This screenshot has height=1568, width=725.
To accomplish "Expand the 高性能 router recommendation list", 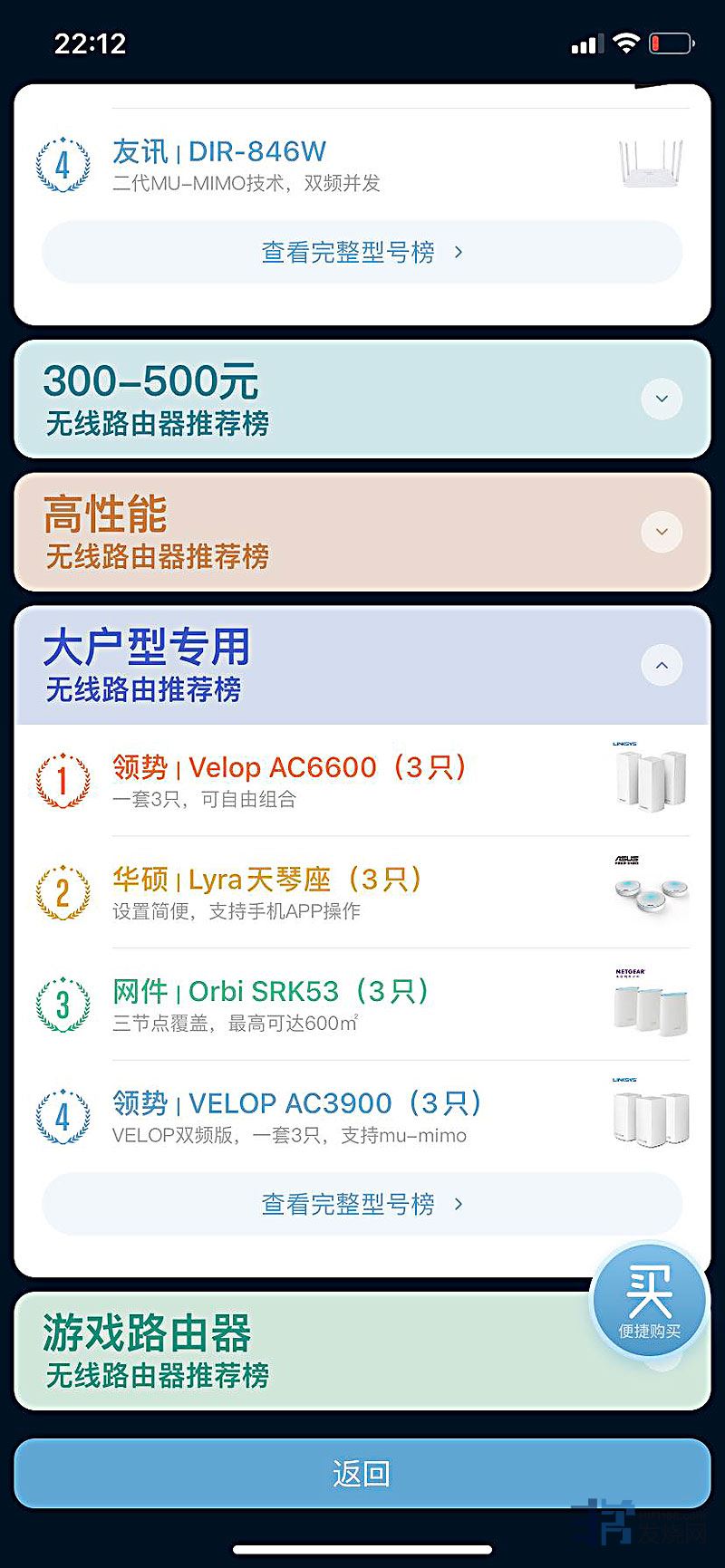I will coord(662,532).
